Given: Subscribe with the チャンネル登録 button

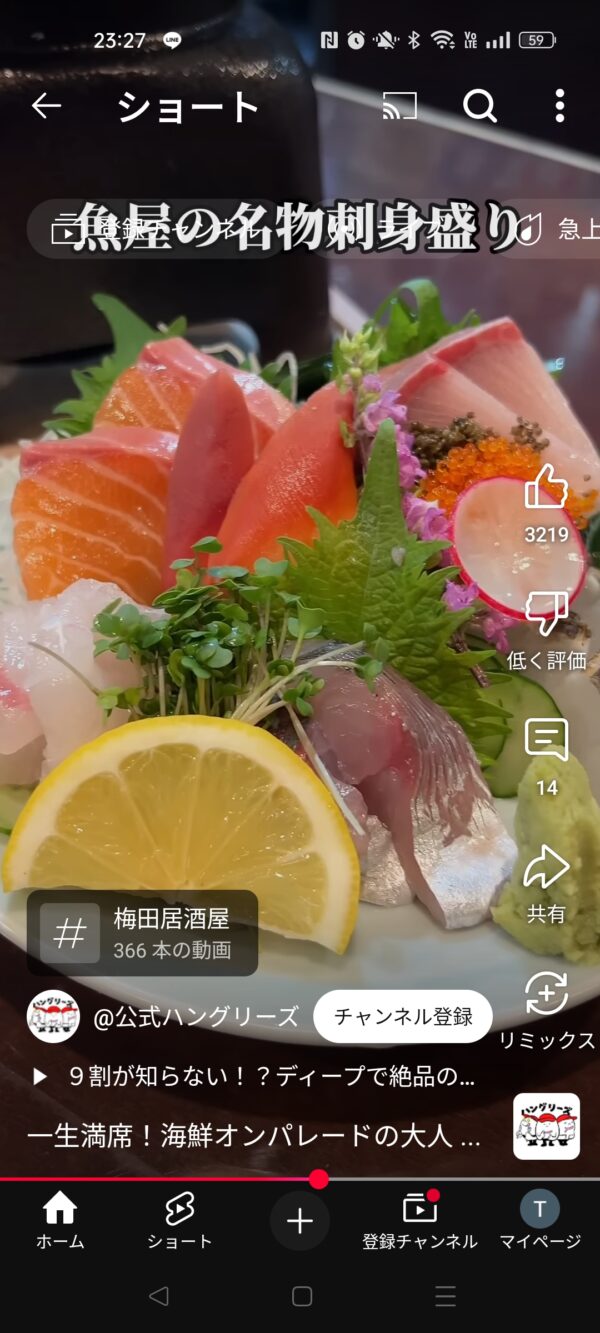Looking at the screenshot, I should coord(403,1017).
